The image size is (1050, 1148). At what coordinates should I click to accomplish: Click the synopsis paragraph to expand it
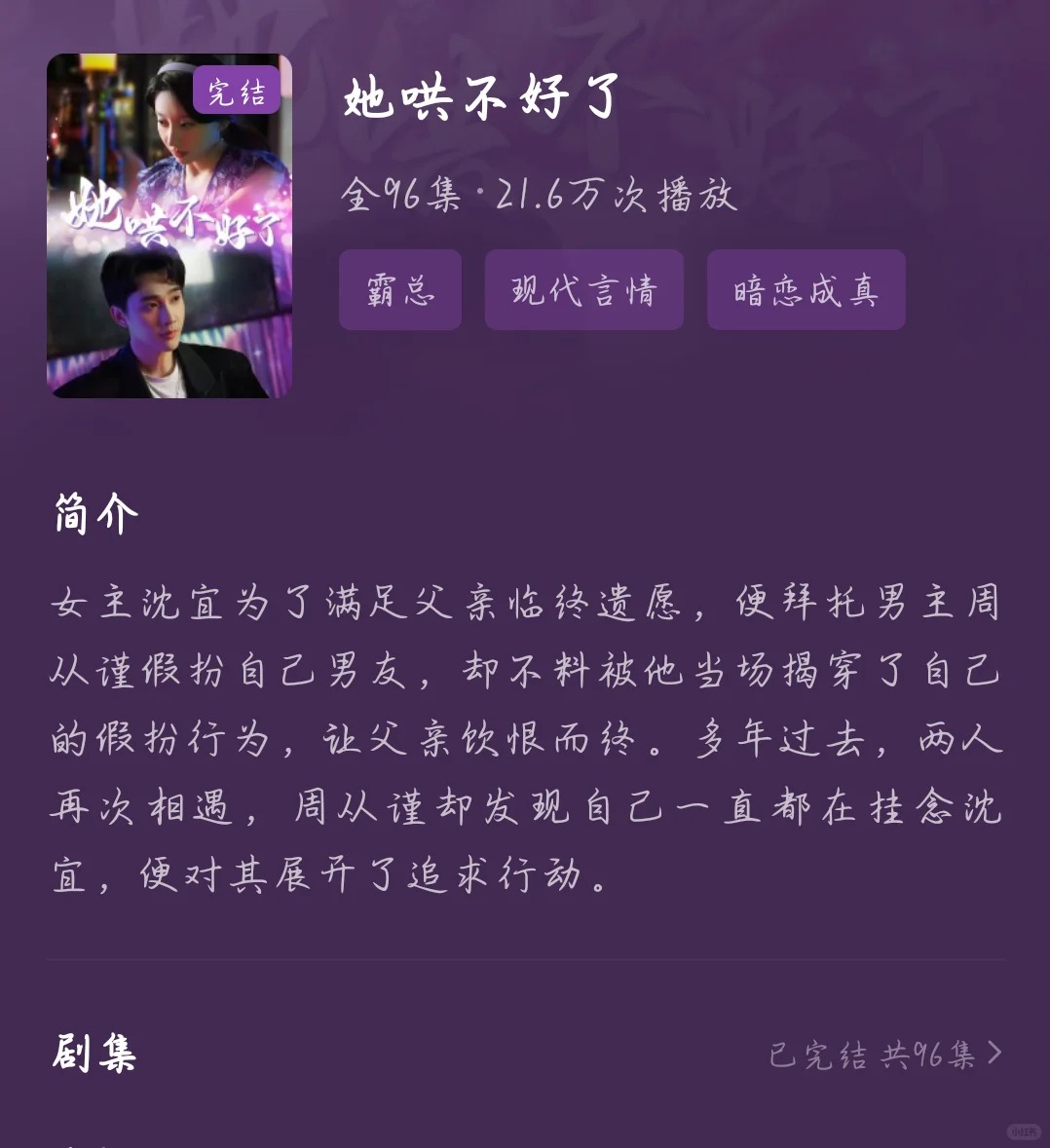(x=526, y=740)
